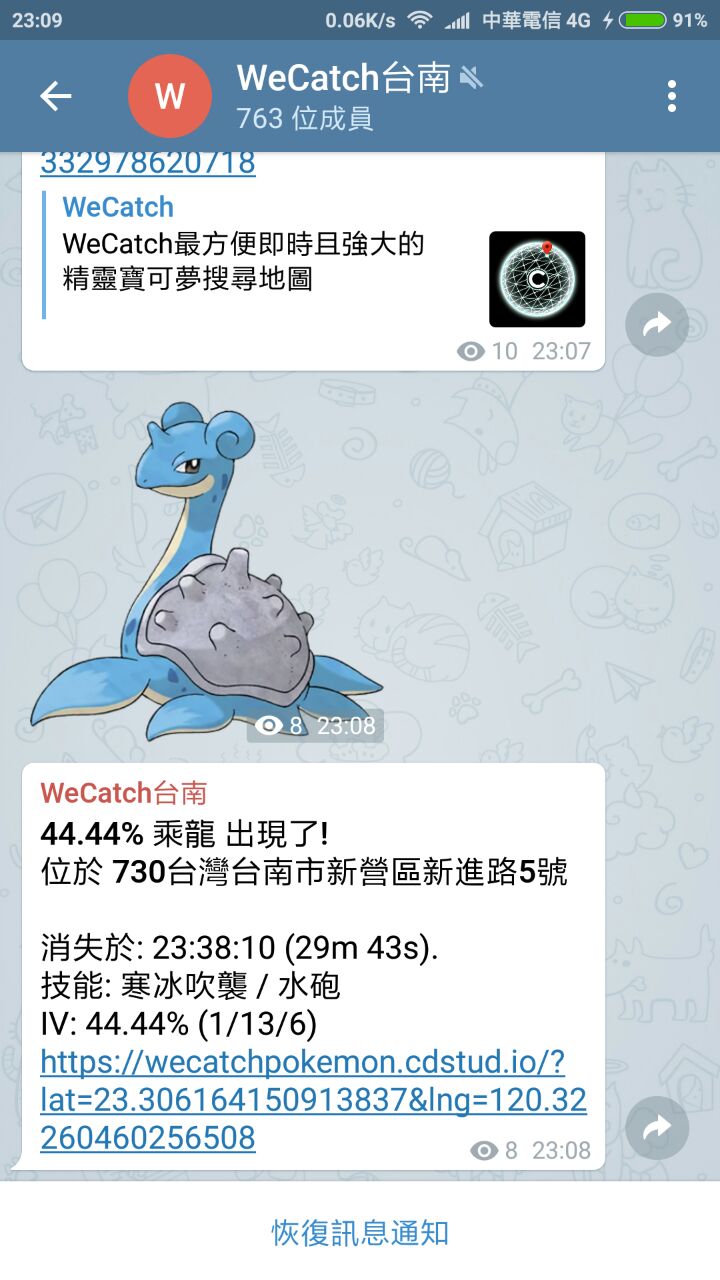Image resolution: width=720 pixels, height=1280 pixels.
Task: Go back to the chat list
Action: (x=56, y=96)
